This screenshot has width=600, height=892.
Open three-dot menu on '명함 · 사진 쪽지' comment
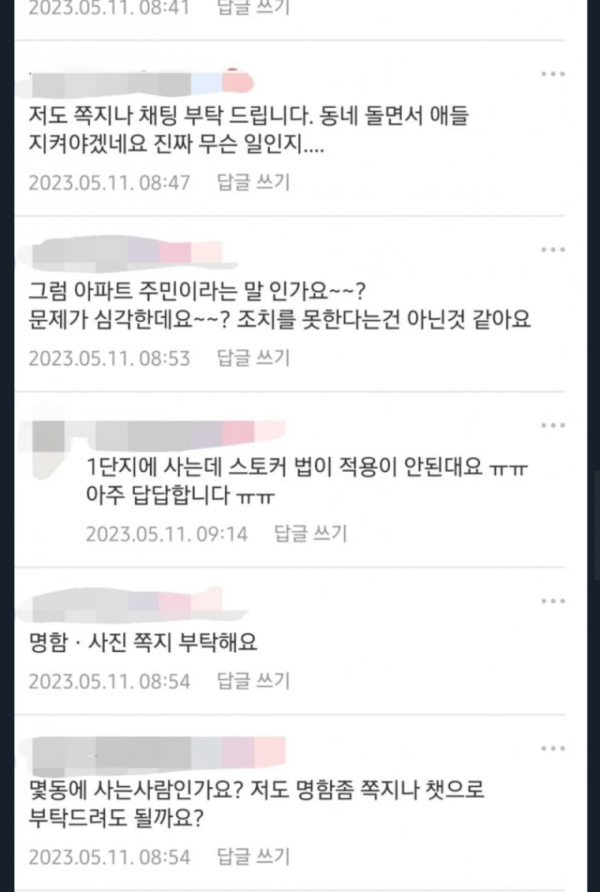[x=553, y=600]
